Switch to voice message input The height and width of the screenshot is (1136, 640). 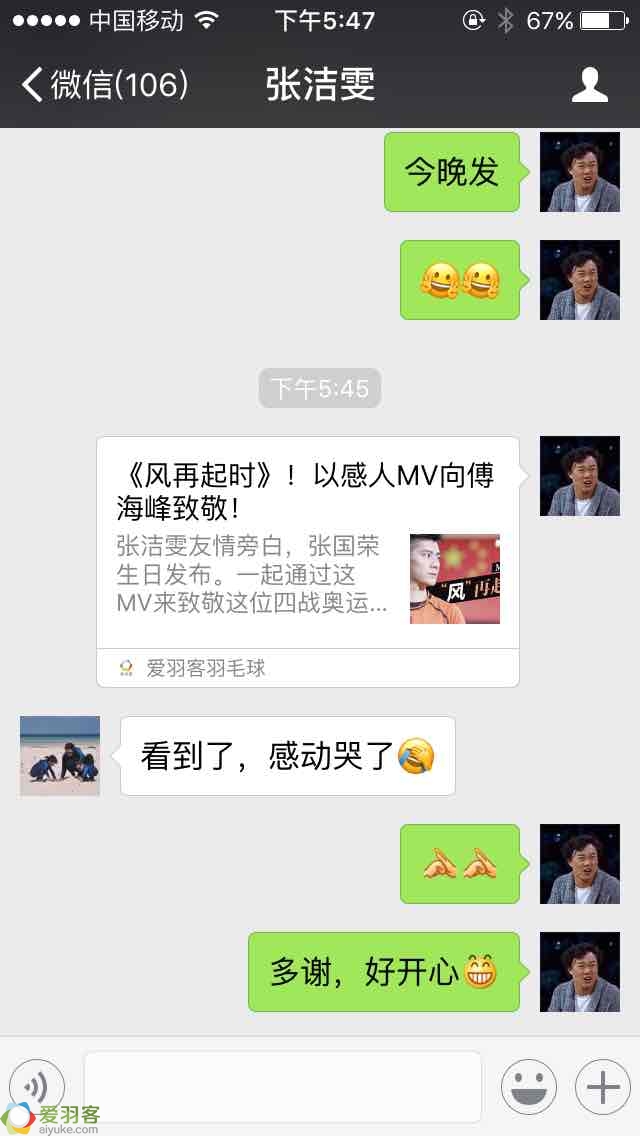[x=36, y=1086]
